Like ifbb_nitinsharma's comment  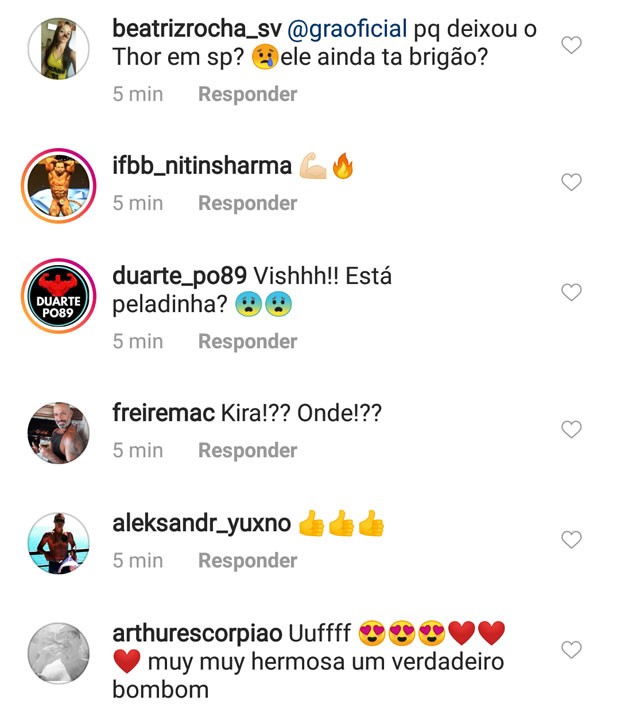(571, 182)
